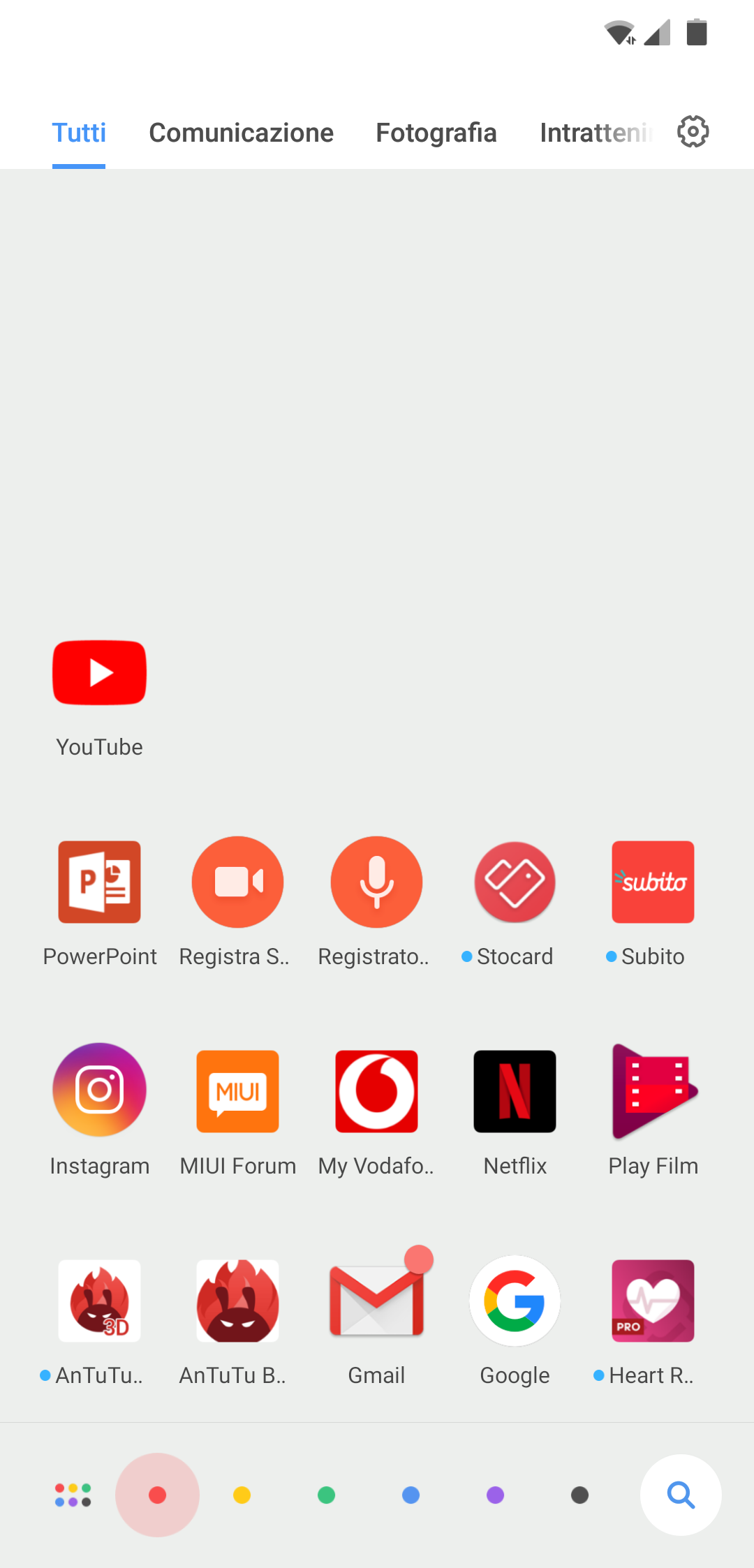Switch to the Fotografia tab
The height and width of the screenshot is (1568, 754).
(436, 133)
